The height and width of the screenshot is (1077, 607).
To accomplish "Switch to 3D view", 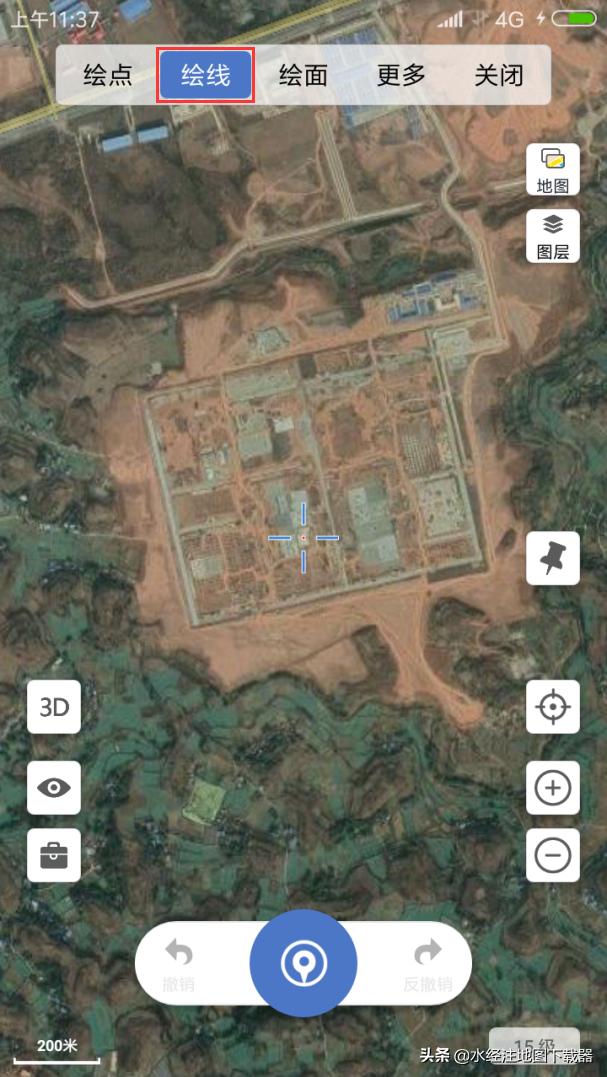I will click(x=54, y=707).
